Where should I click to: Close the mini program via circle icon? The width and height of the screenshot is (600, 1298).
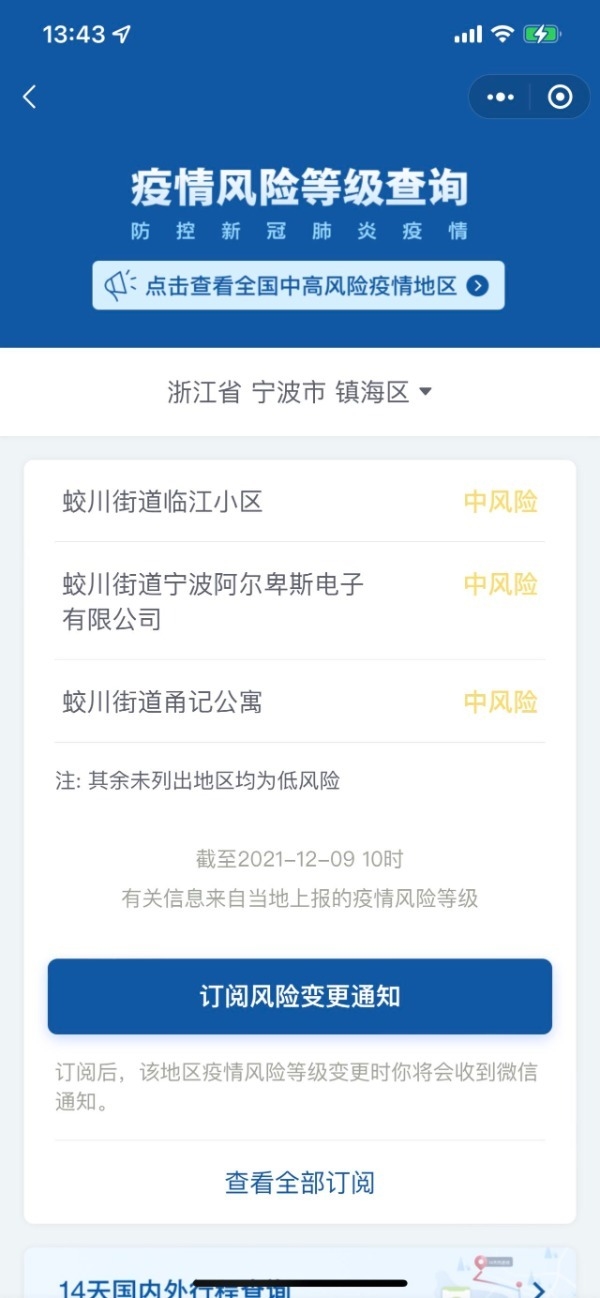click(560, 97)
